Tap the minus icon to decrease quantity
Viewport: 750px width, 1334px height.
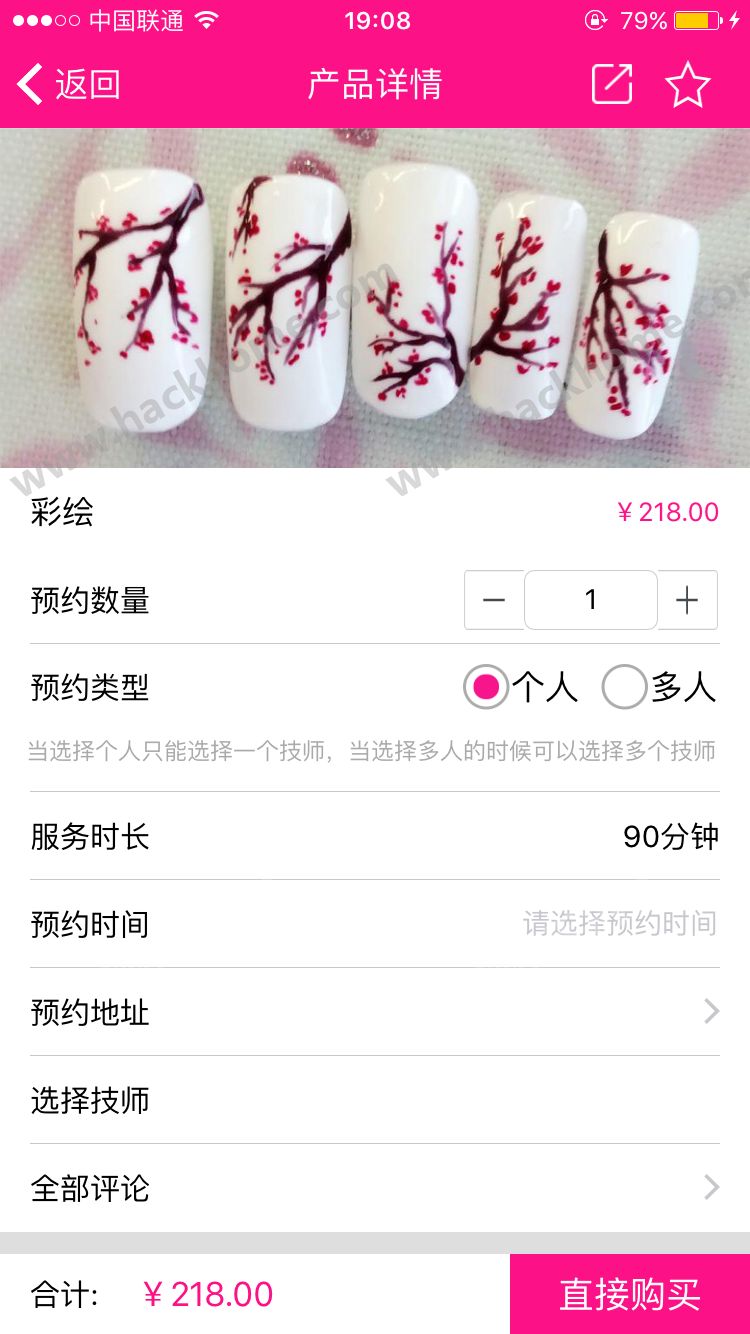(493, 599)
